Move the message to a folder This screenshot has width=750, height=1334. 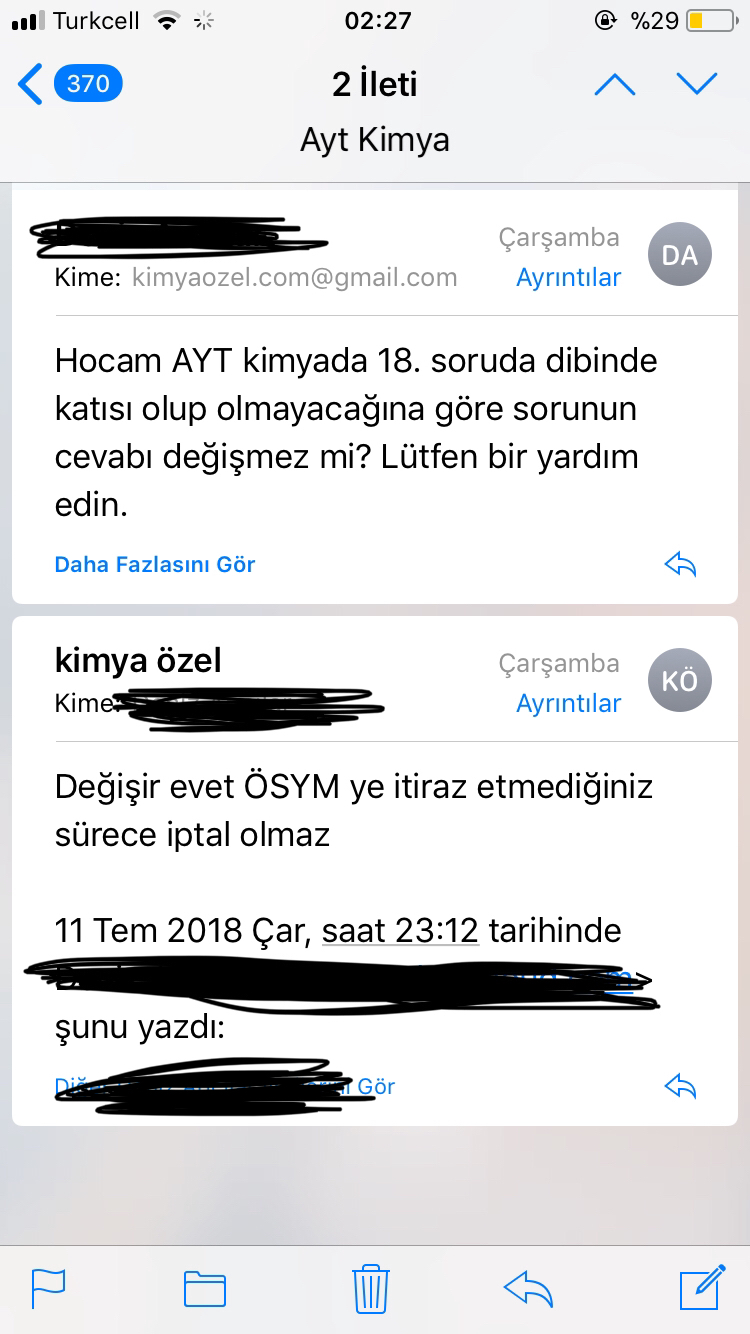[x=204, y=1289]
